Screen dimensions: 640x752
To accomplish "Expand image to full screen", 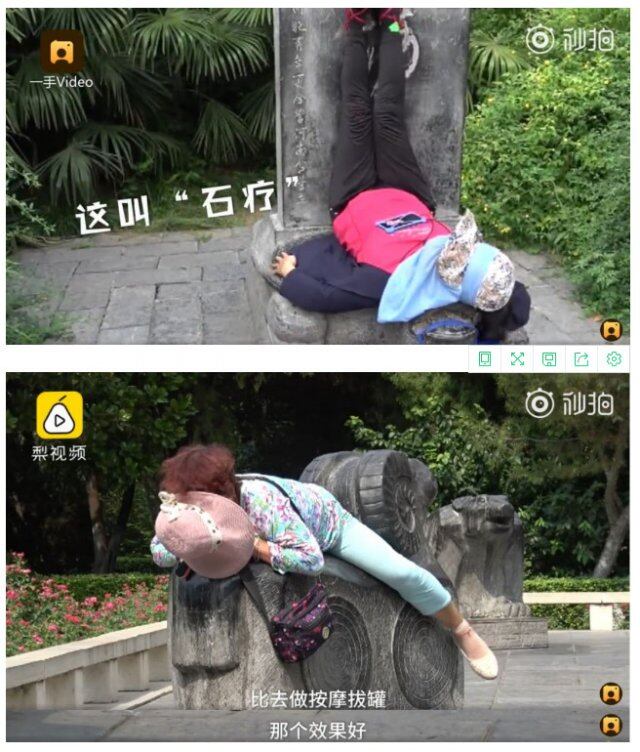I will tap(517, 359).
